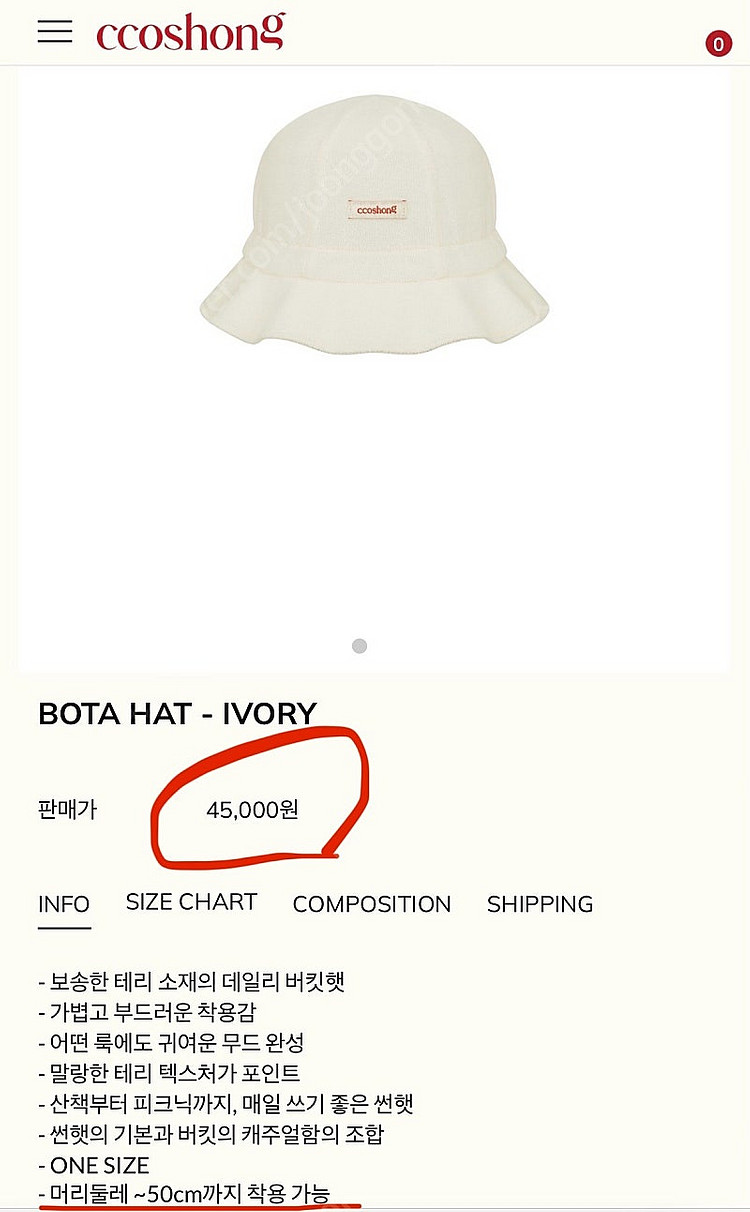
Task: Open the shopping cart
Action: point(718,43)
